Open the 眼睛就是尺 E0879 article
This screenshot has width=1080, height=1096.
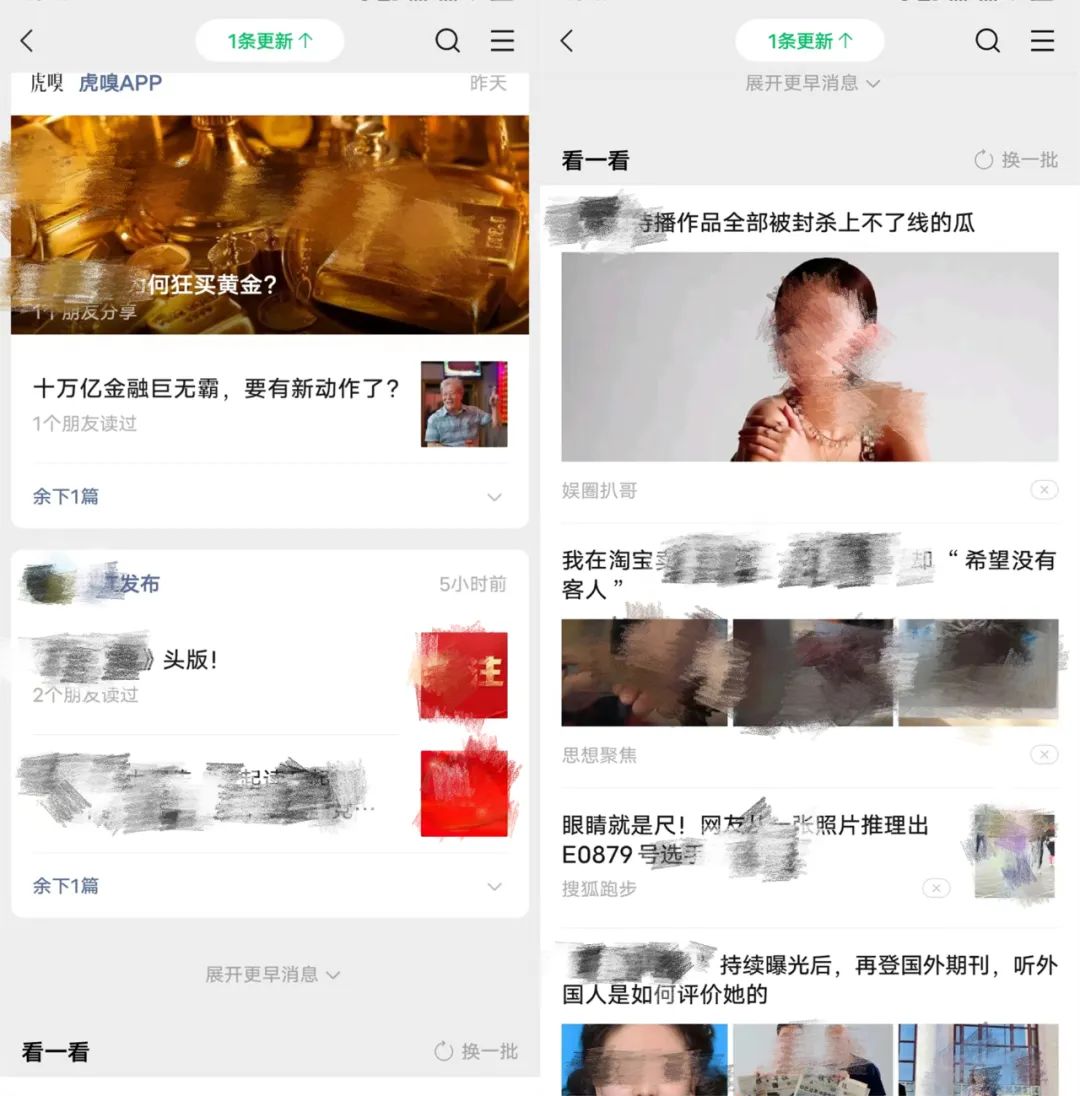click(x=745, y=839)
